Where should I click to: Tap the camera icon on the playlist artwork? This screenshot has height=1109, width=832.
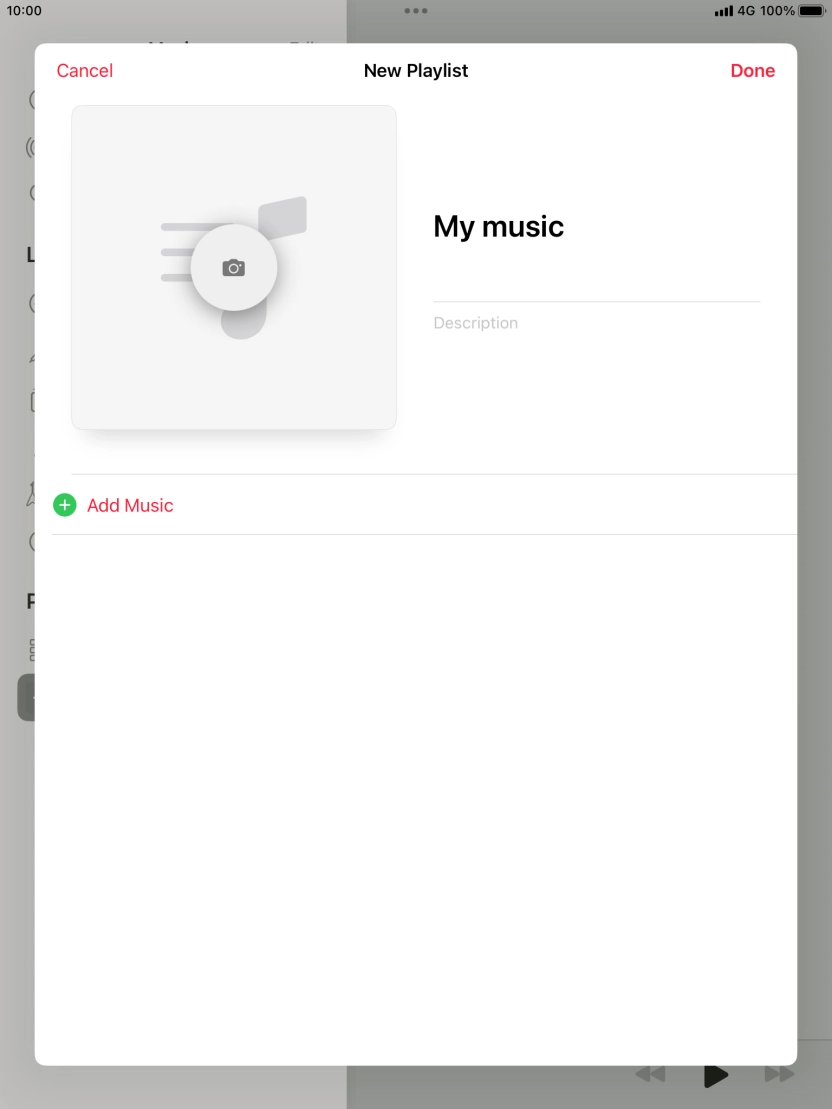(233, 266)
